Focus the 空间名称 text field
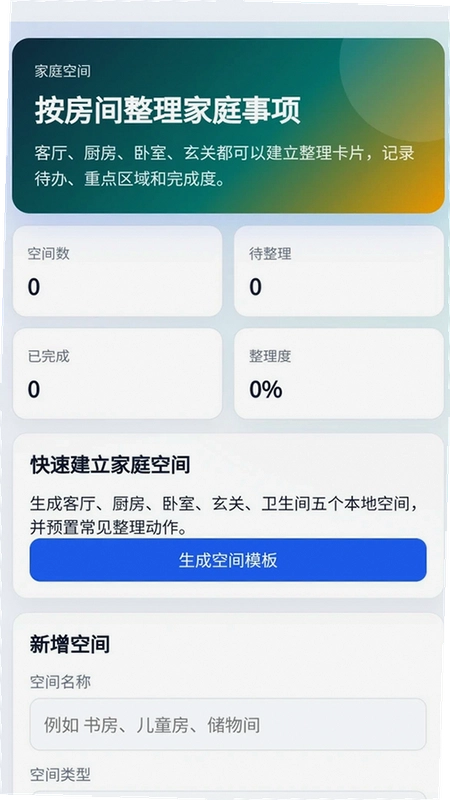 click(228, 724)
